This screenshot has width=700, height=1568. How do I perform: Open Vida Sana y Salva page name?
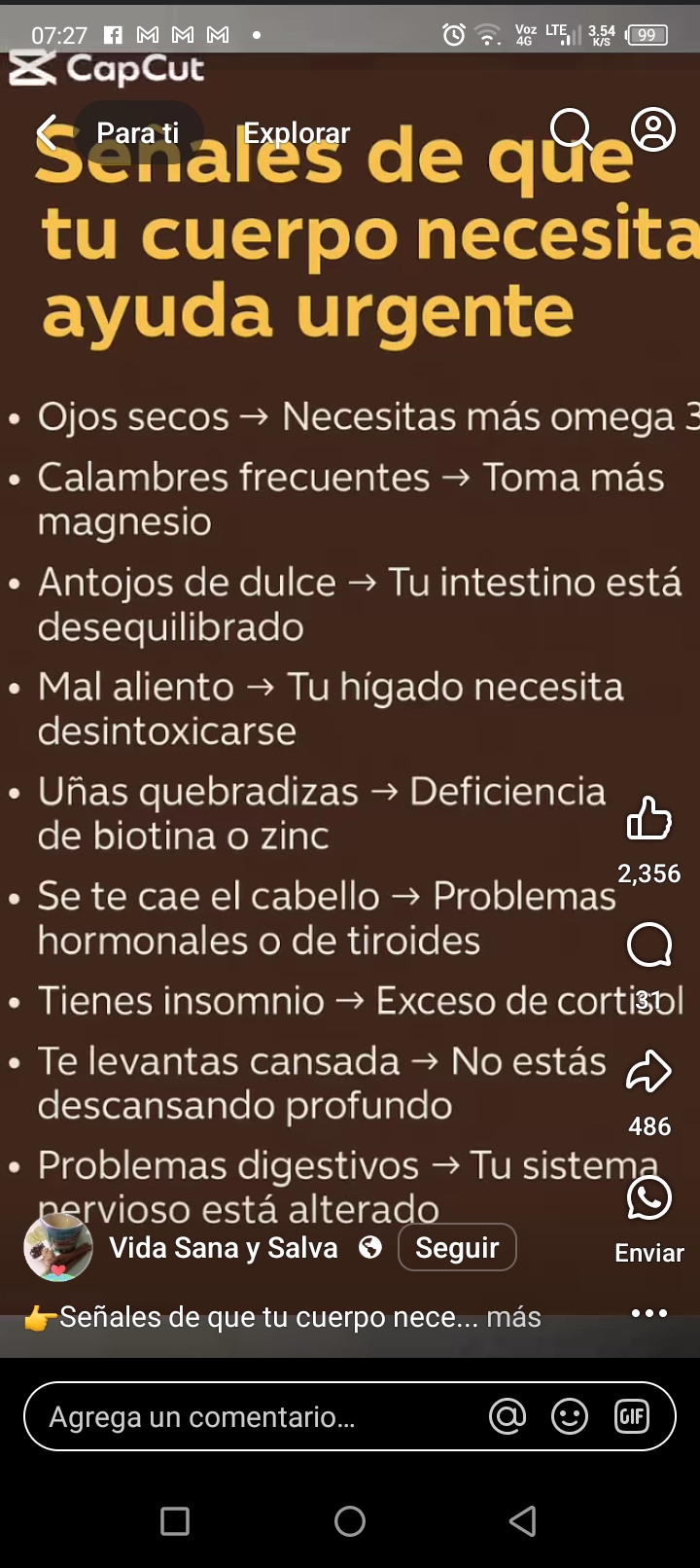click(222, 1246)
